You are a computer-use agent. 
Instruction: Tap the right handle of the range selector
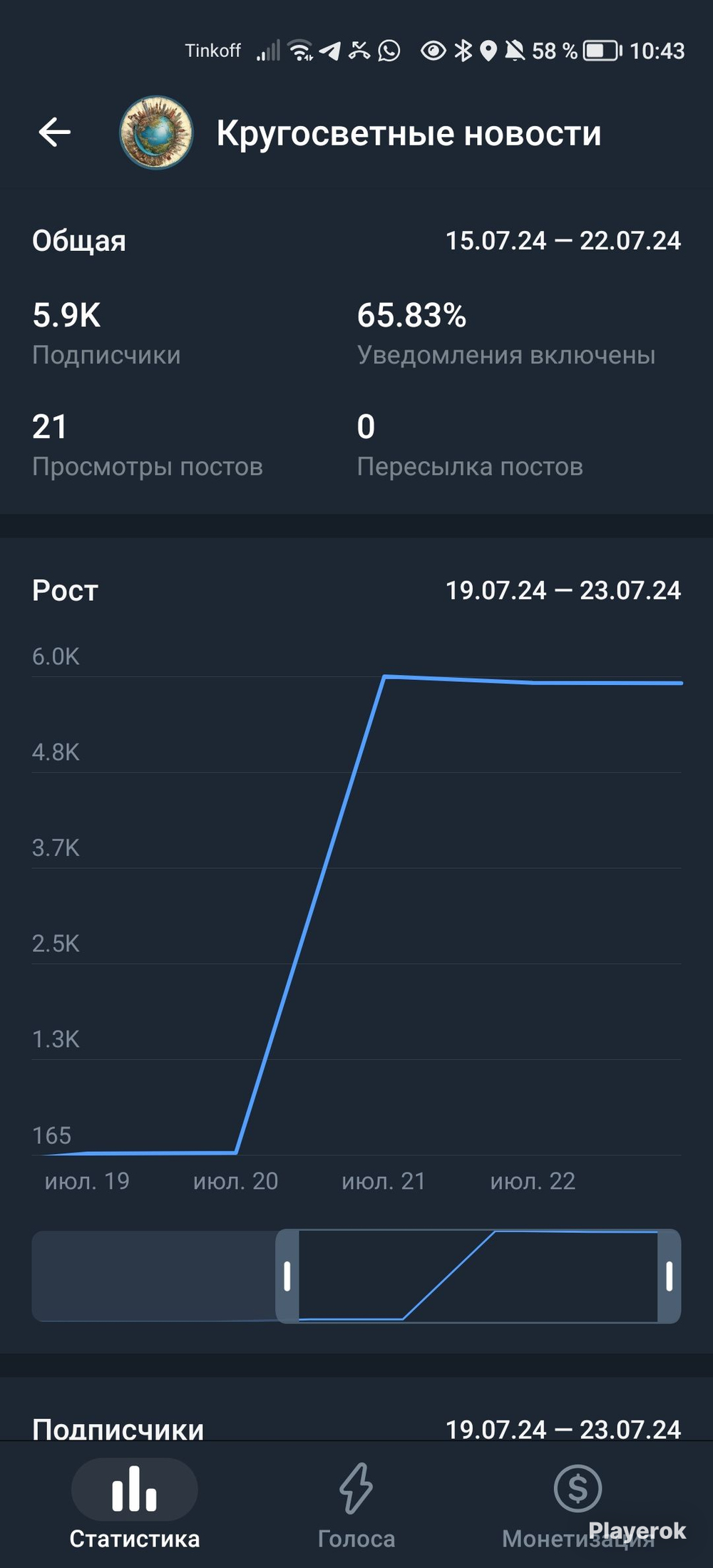tap(669, 1276)
